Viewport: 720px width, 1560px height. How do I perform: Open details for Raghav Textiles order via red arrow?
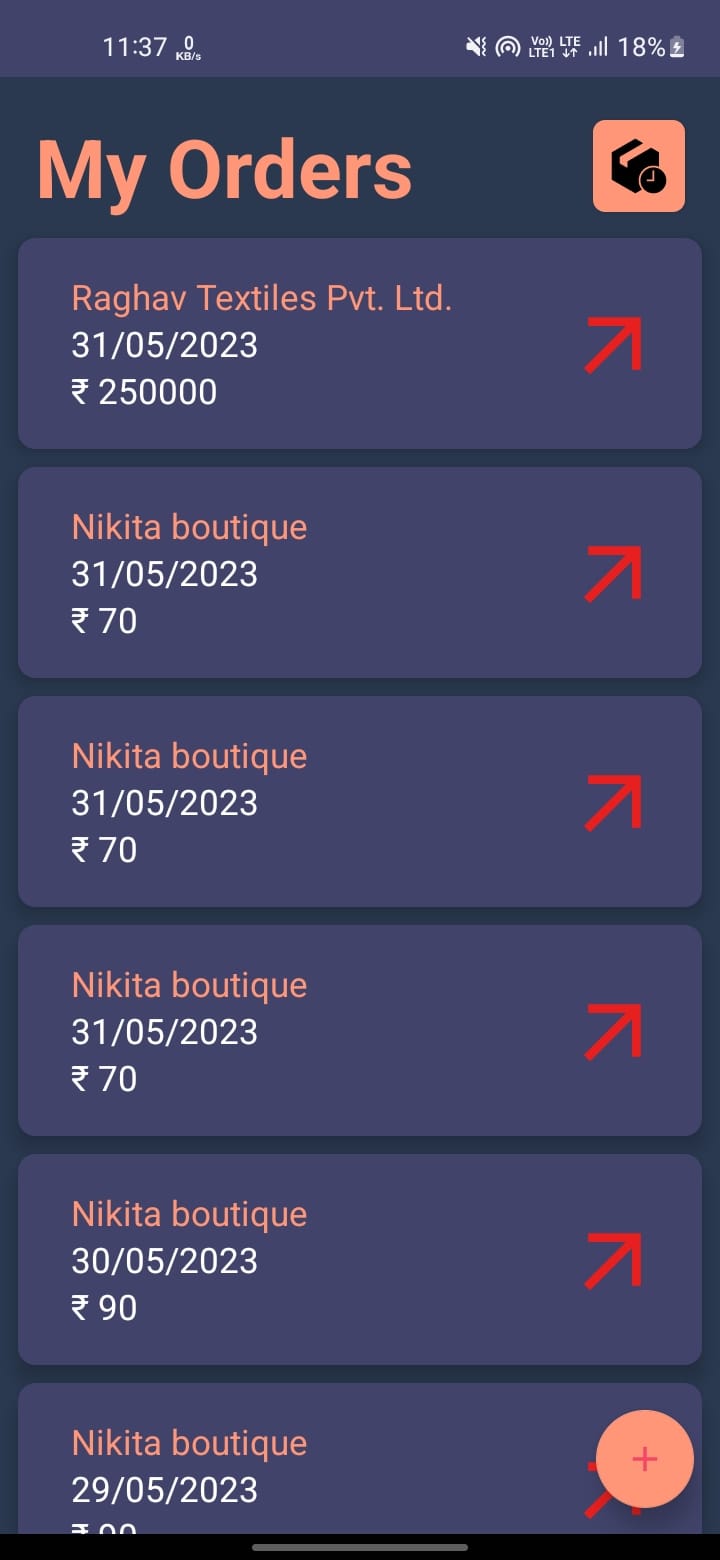(x=613, y=343)
